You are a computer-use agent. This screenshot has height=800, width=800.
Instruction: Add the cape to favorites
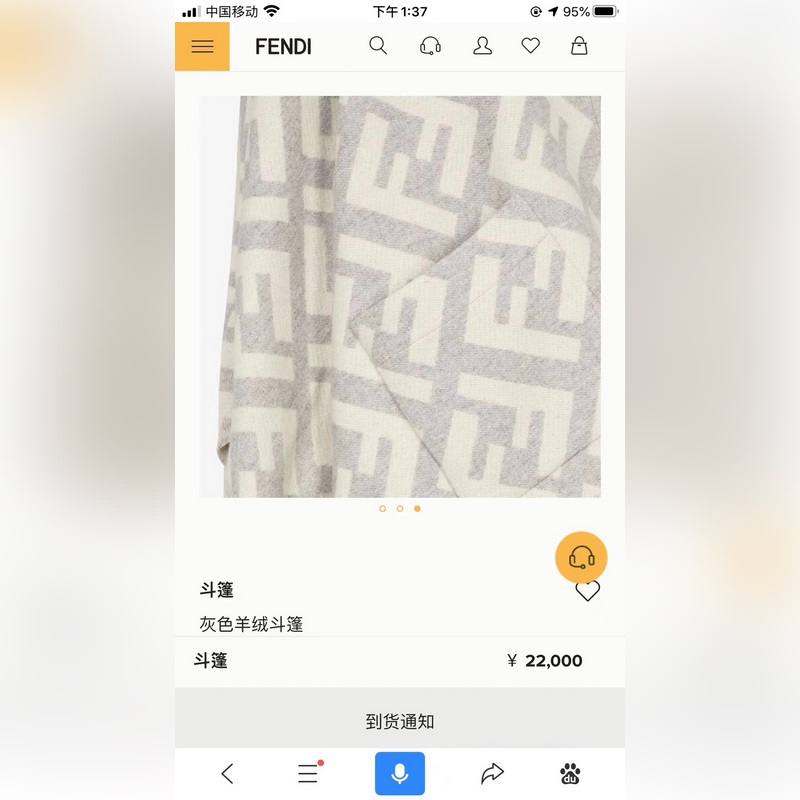[x=587, y=591]
